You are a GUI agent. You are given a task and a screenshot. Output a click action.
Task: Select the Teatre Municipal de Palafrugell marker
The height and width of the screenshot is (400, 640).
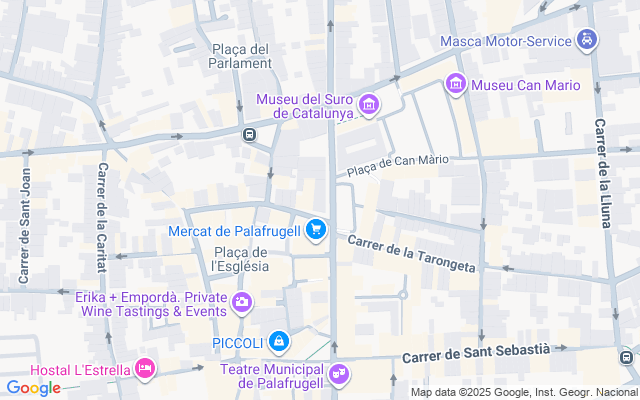339,374
